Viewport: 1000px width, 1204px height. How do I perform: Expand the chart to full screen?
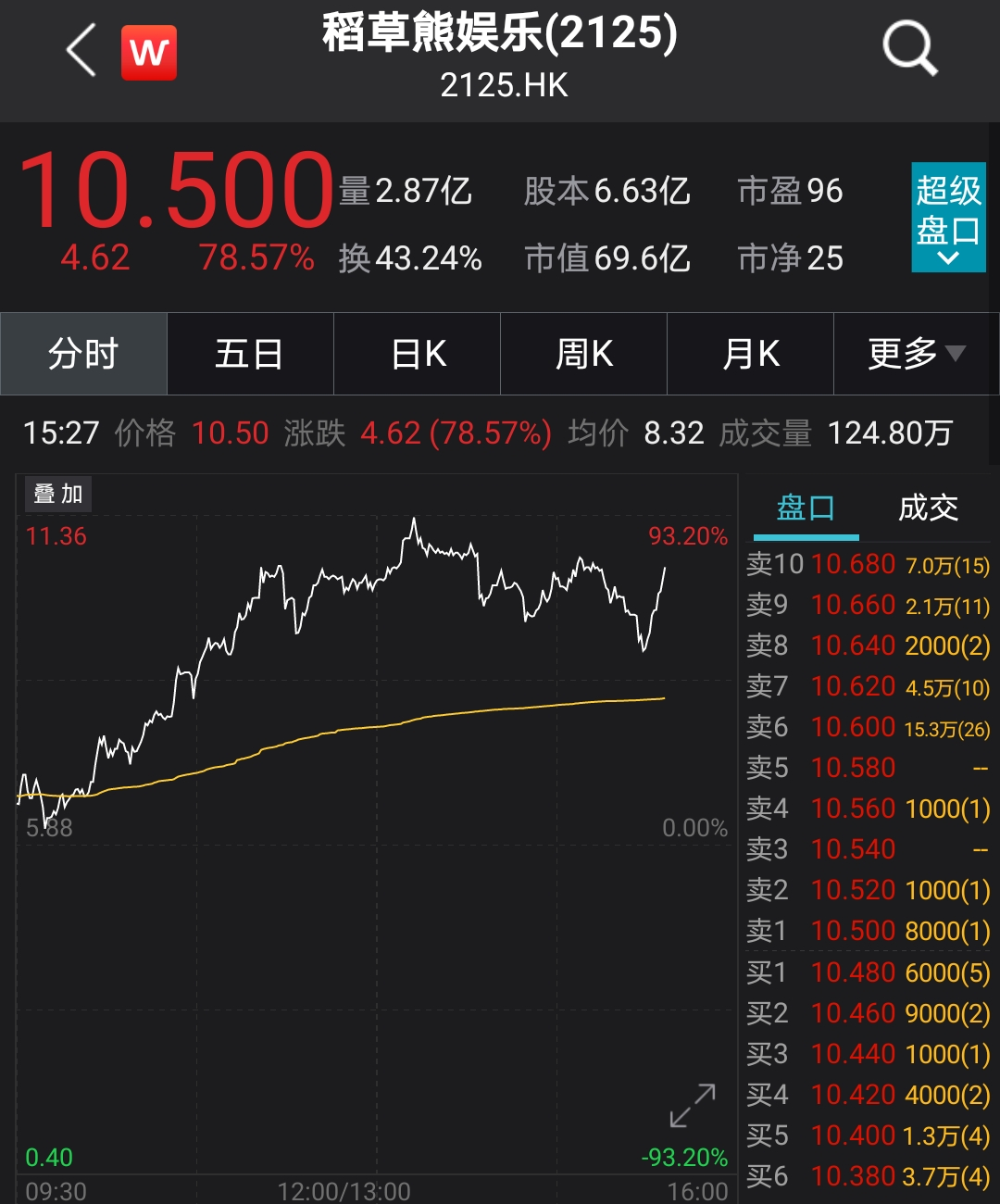click(x=693, y=1105)
